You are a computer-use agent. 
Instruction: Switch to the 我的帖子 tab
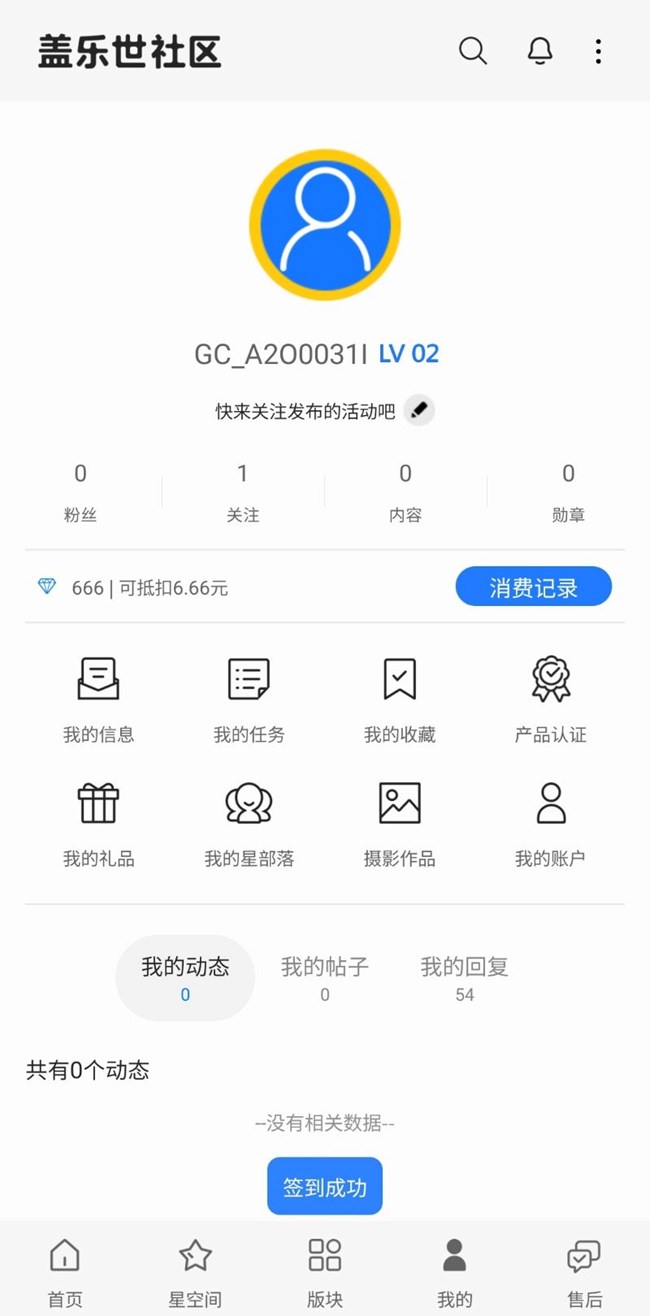click(325, 977)
